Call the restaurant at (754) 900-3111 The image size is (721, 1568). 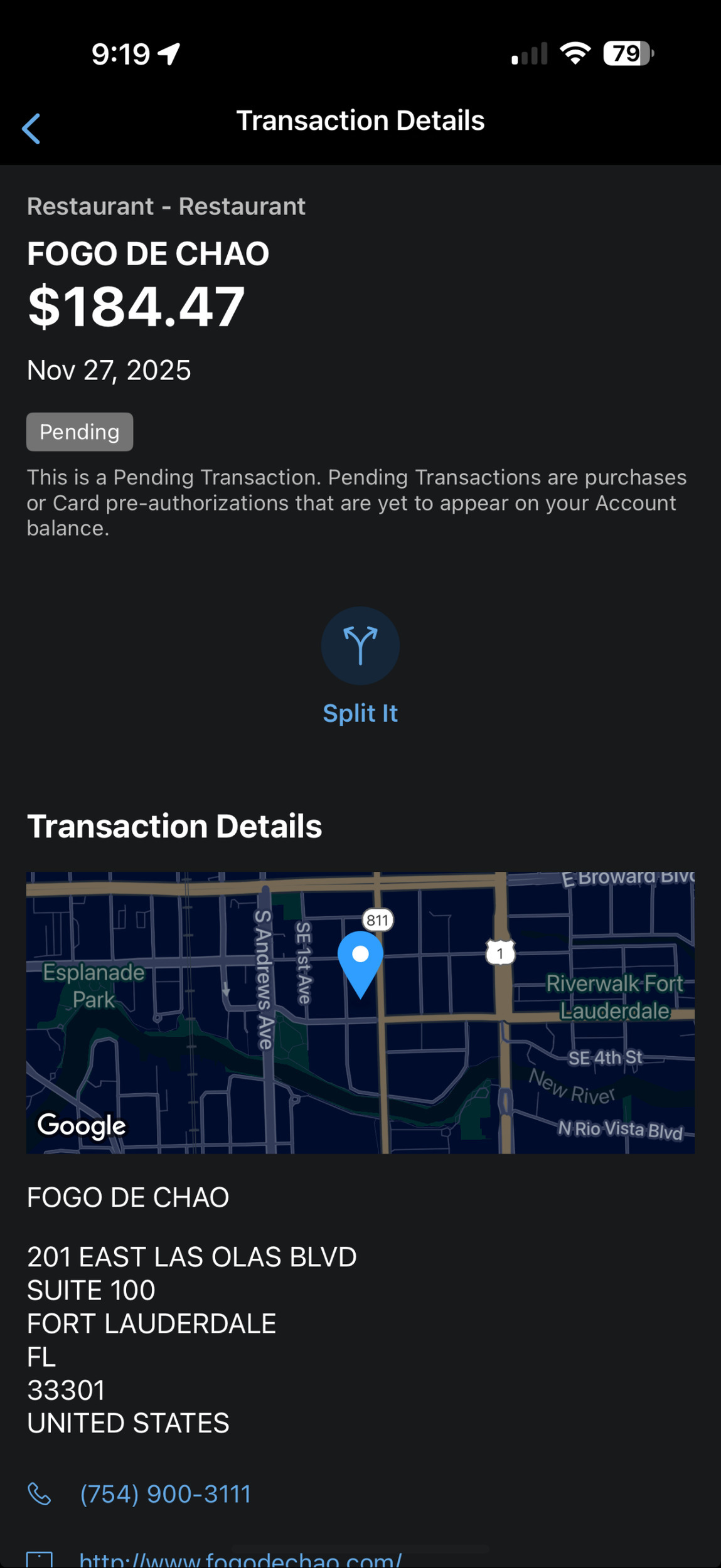point(165,1494)
